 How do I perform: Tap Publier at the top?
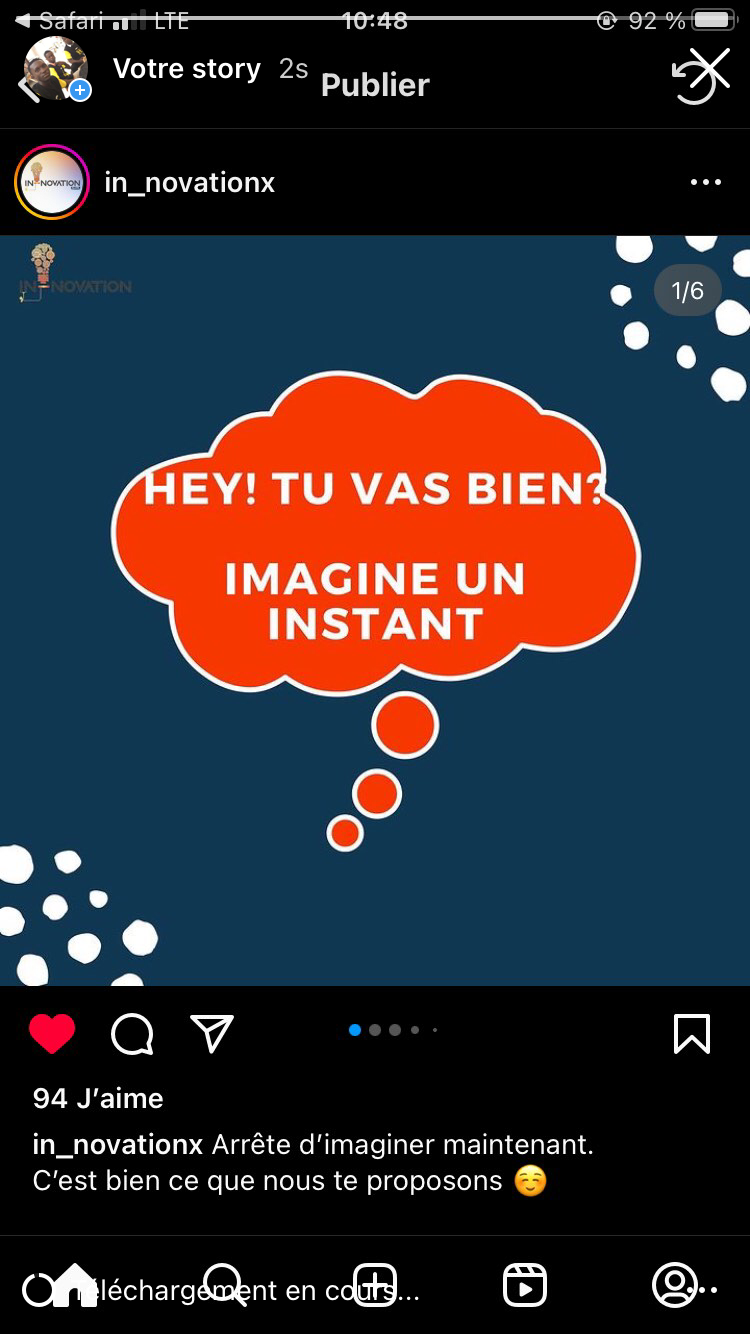(x=375, y=85)
